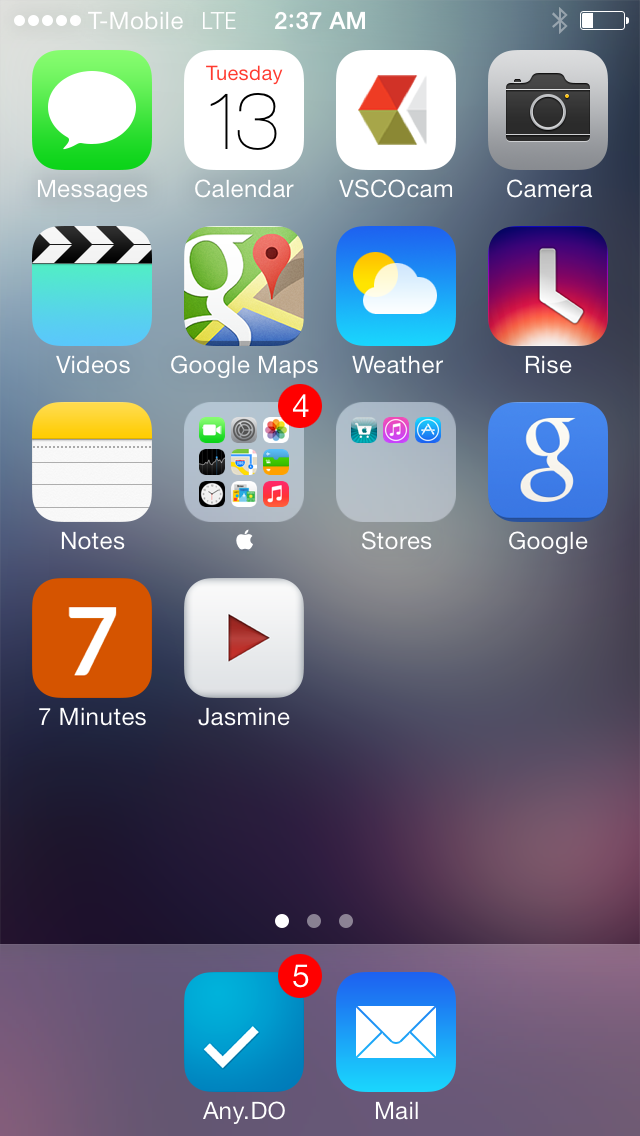Screen dimensions: 640x1136
Task: Open Mail from the dock
Action: coord(396,1032)
